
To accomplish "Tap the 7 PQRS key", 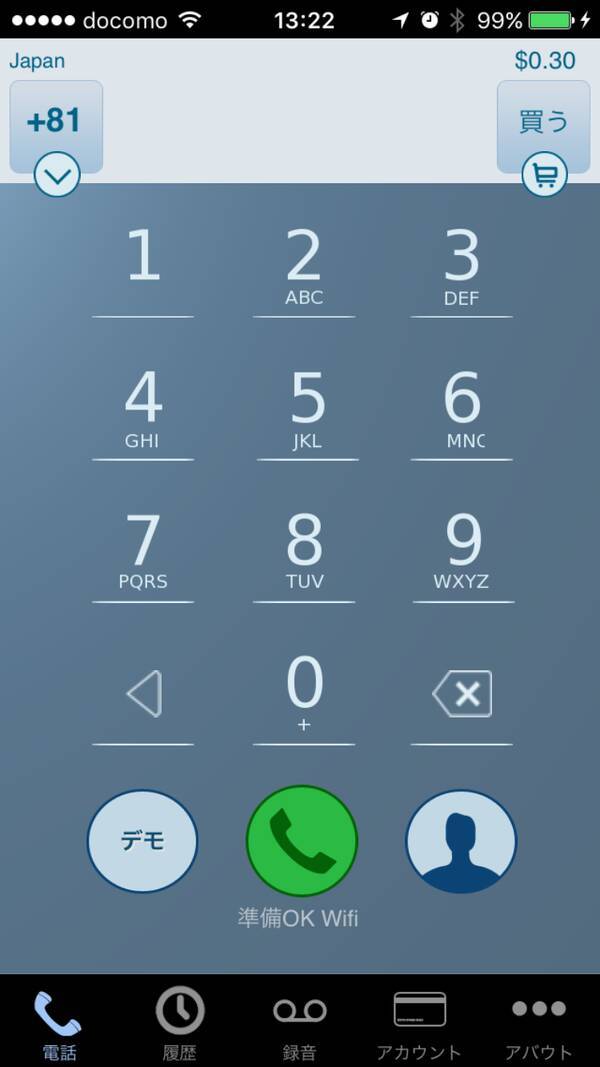I will point(143,550).
